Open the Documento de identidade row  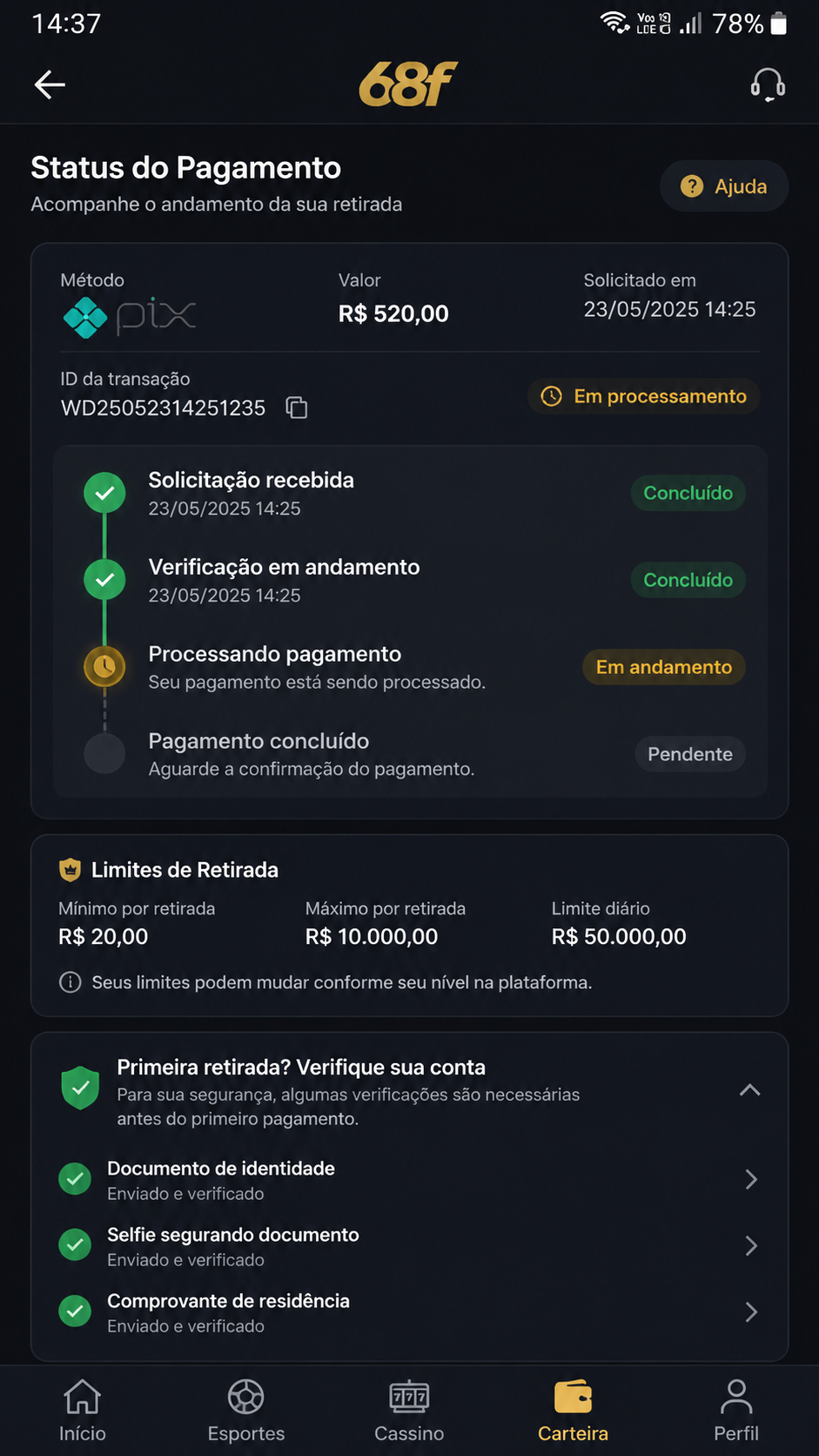pyautogui.click(x=409, y=1180)
